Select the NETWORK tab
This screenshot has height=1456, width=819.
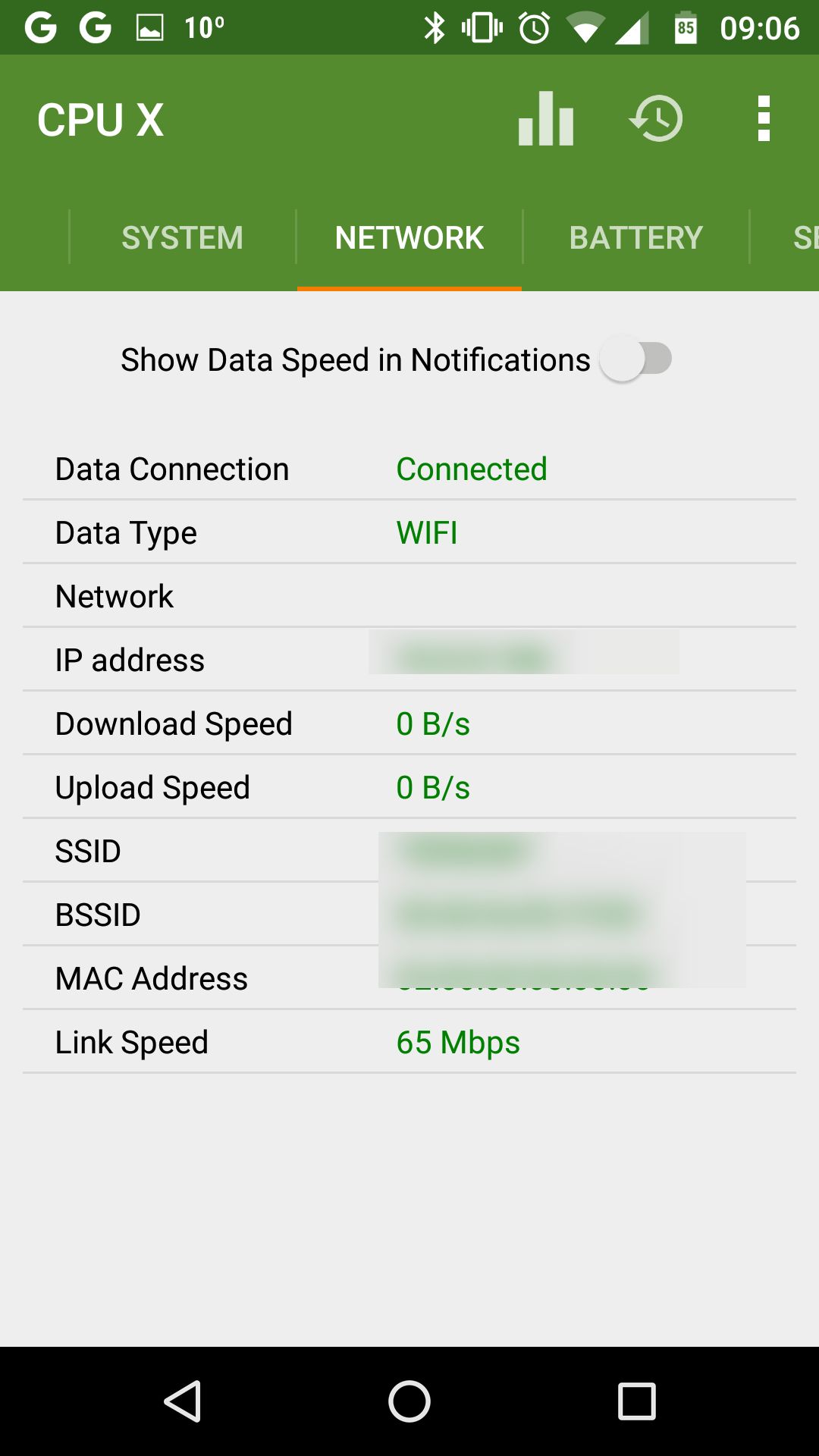[x=409, y=238]
